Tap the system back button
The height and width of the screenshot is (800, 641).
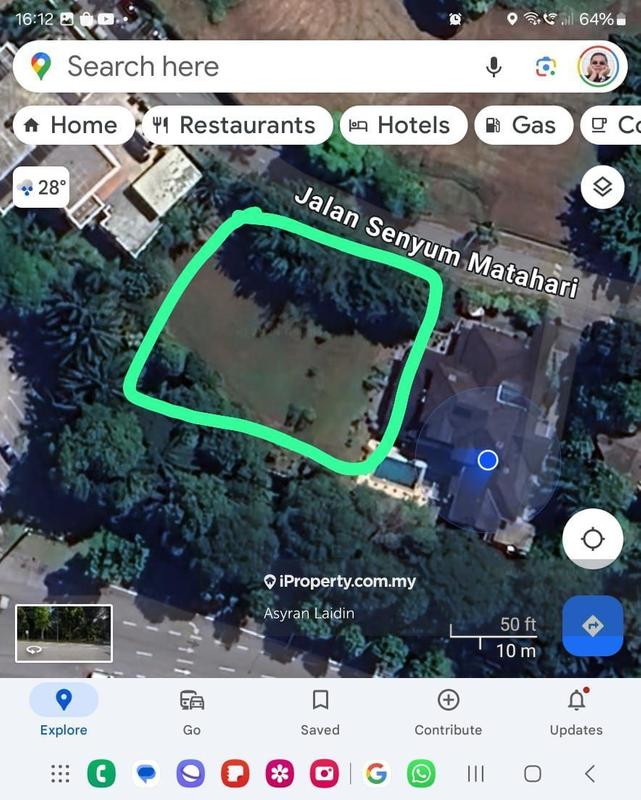click(590, 773)
